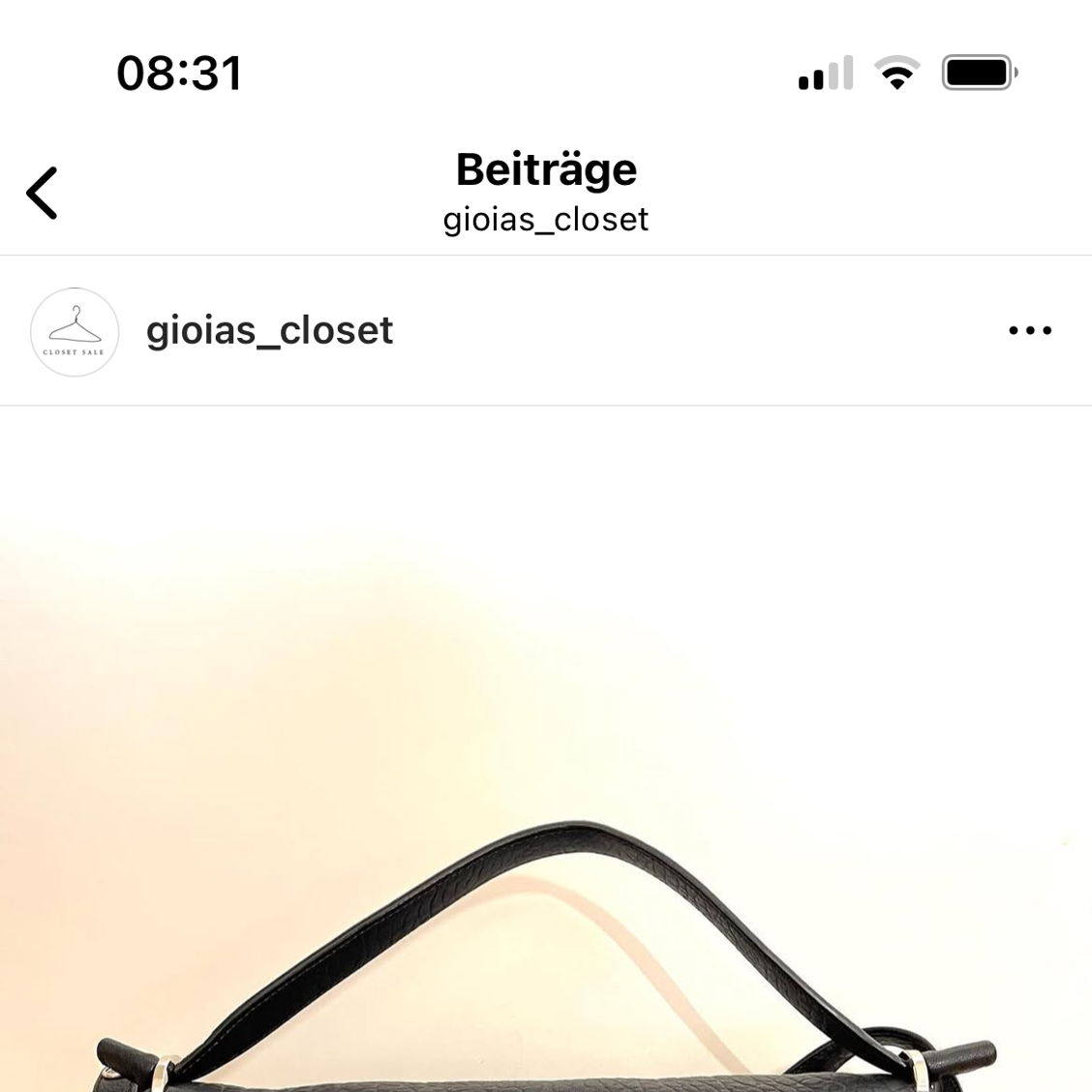Tap the gioias_closet username in the post header

coord(269,330)
